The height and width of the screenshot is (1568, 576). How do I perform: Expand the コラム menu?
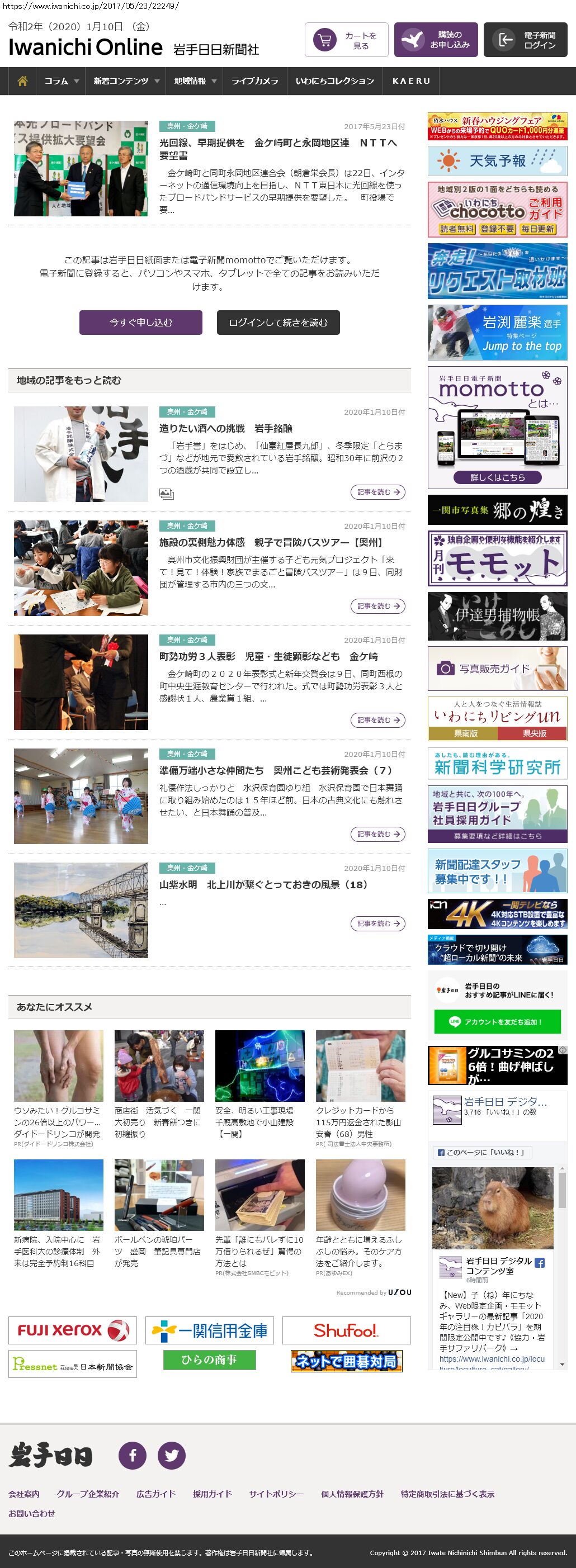point(61,81)
